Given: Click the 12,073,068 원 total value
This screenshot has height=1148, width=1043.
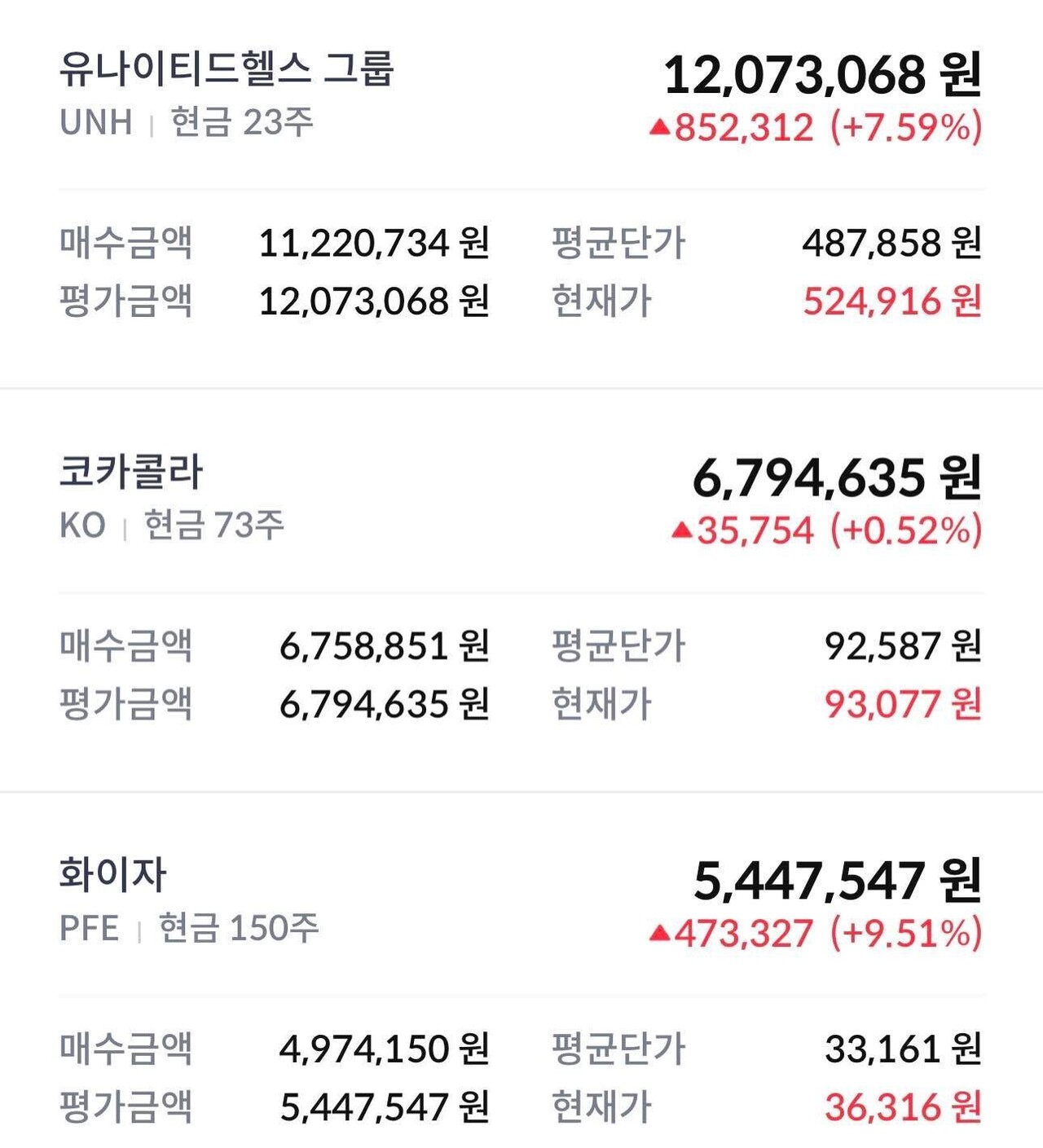Looking at the screenshot, I should click(823, 73).
